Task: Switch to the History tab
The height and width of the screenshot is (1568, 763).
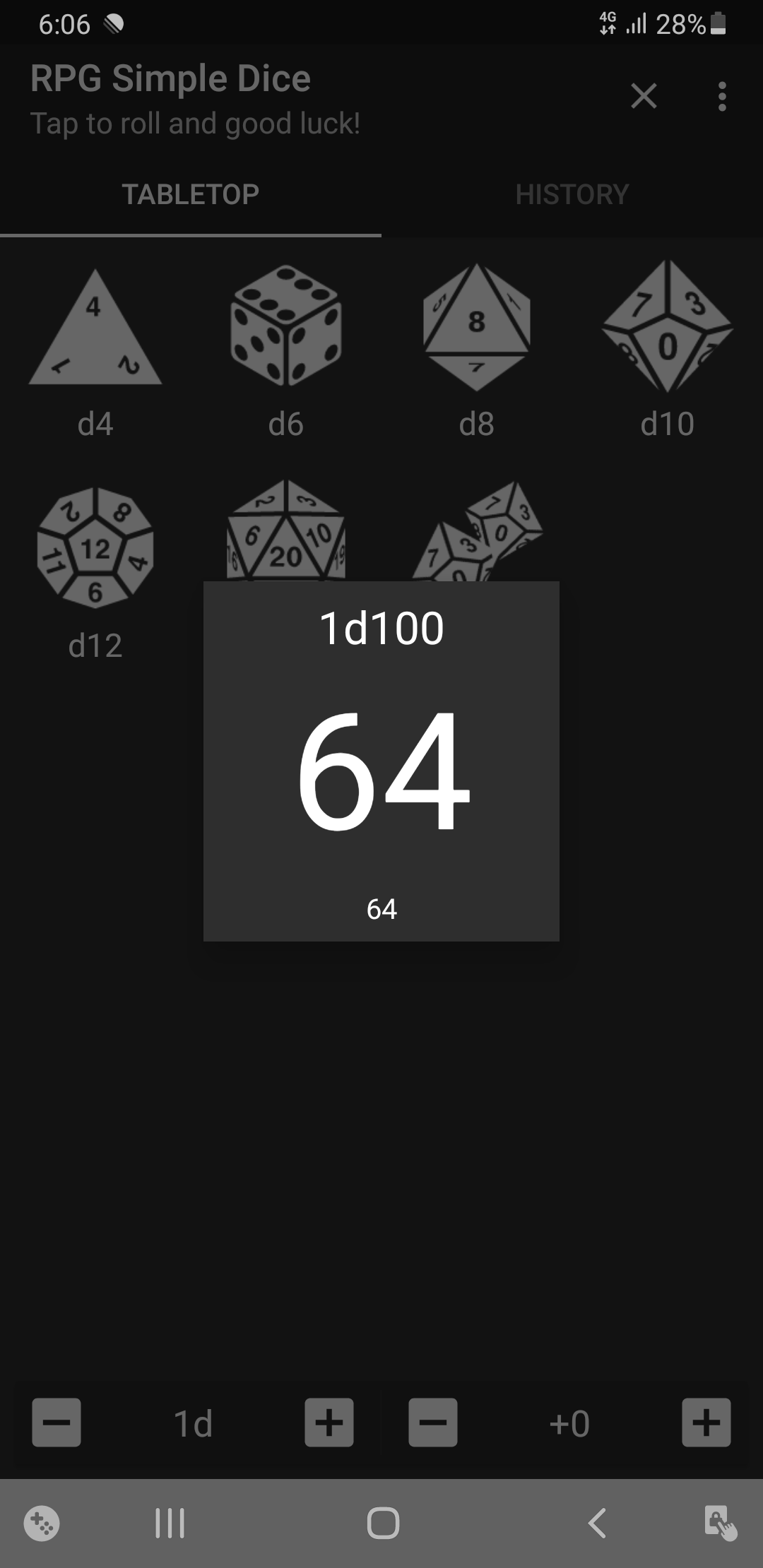Action: click(x=572, y=194)
